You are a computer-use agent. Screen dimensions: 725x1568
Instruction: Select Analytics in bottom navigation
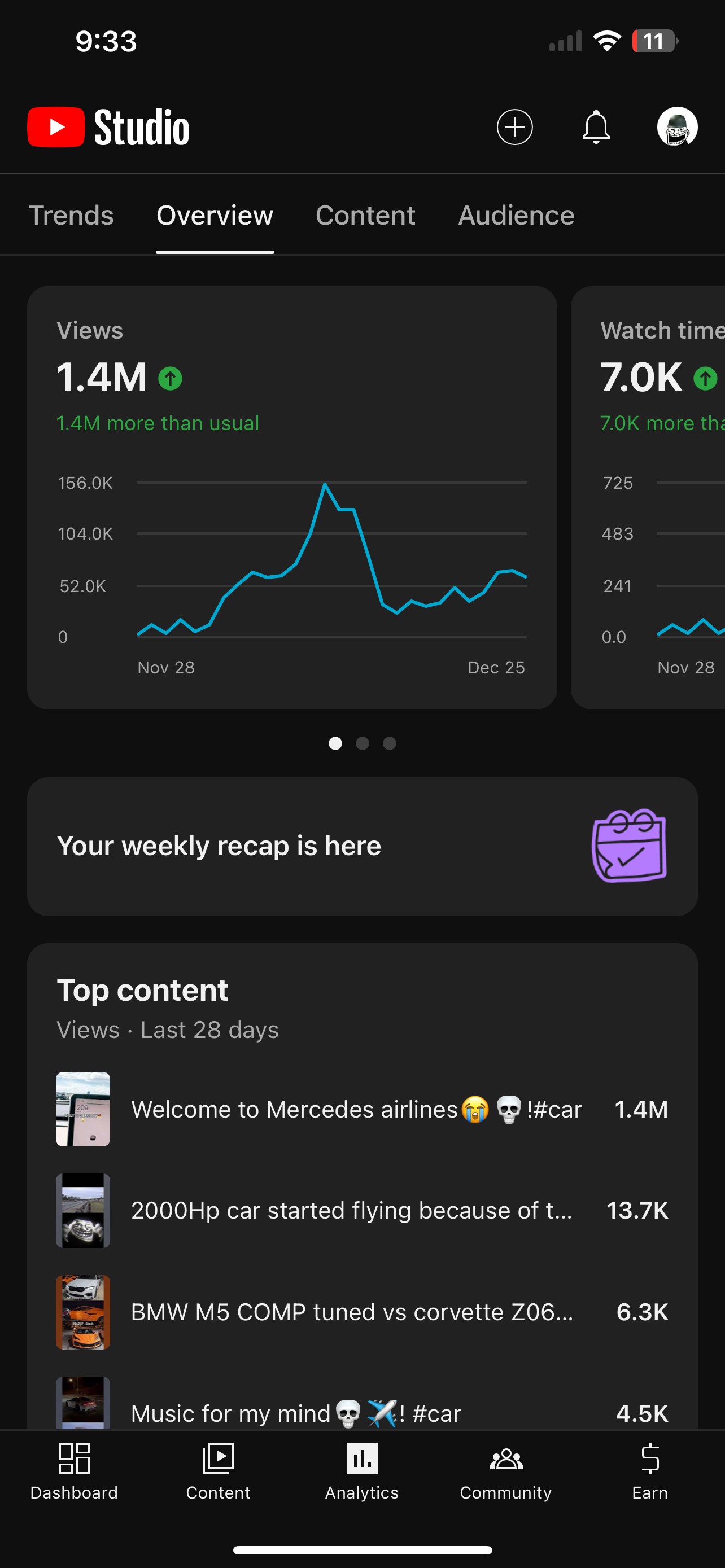[x=362, y=1472]
